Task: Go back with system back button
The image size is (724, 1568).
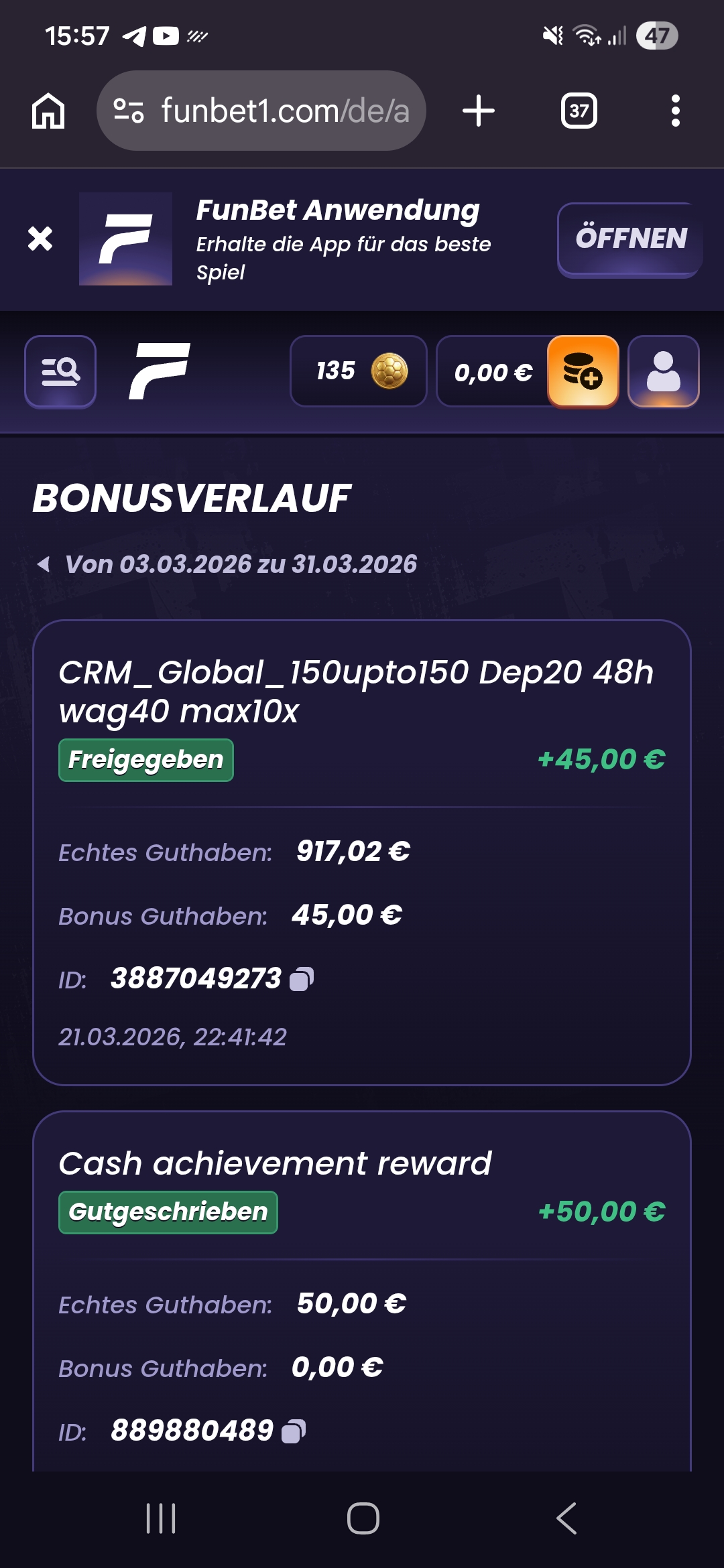Action: (x=566, y=1518)
